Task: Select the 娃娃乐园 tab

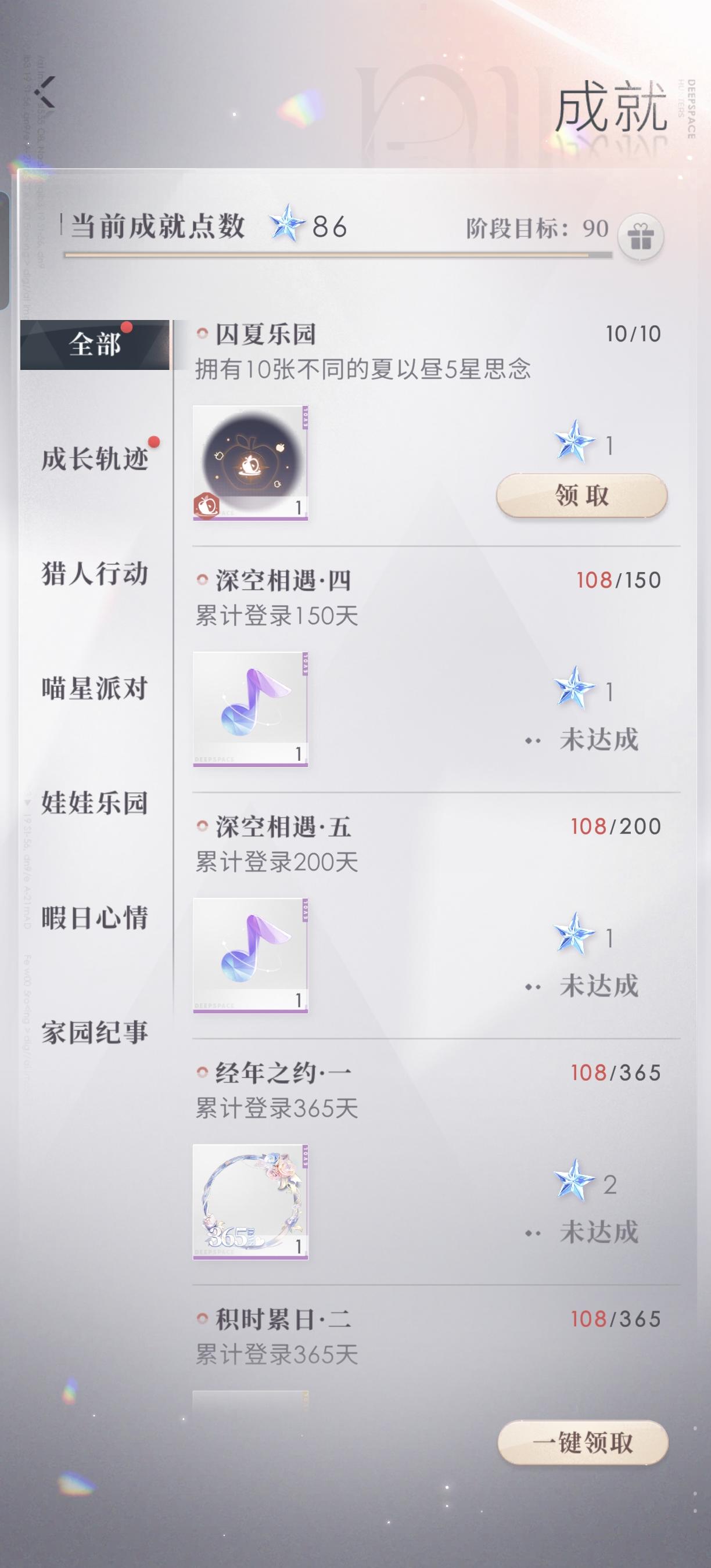Action: 95,803
